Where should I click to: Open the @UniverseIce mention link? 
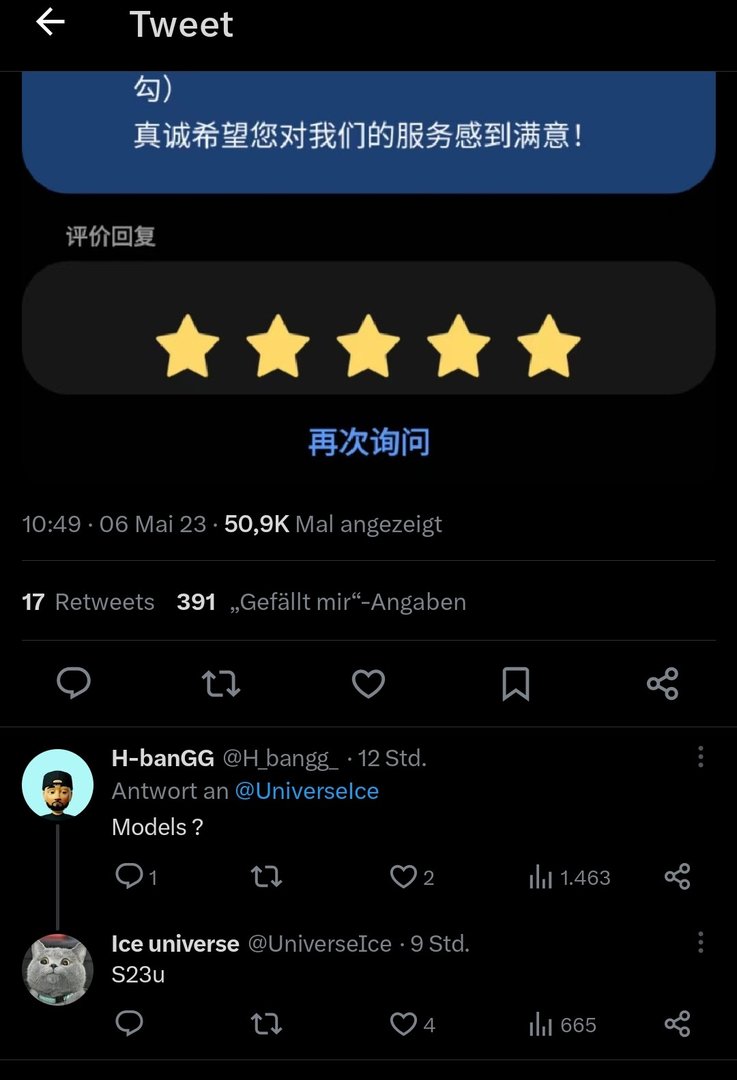tap(306, 791)
